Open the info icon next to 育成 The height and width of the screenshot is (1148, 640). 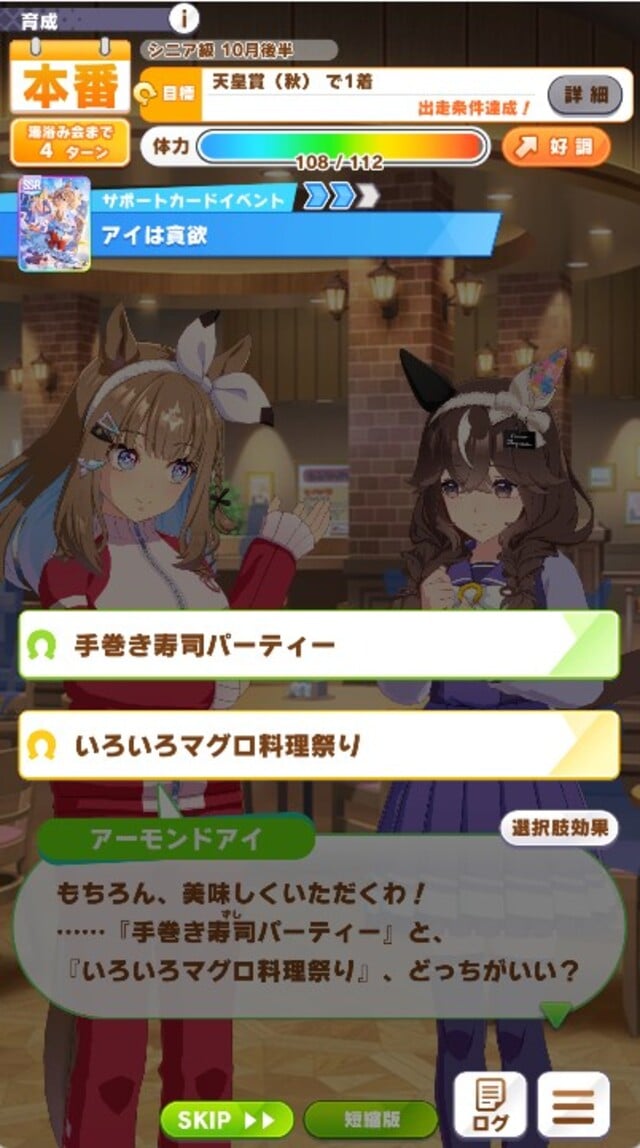pyautogui.click(x=186, y=17)
